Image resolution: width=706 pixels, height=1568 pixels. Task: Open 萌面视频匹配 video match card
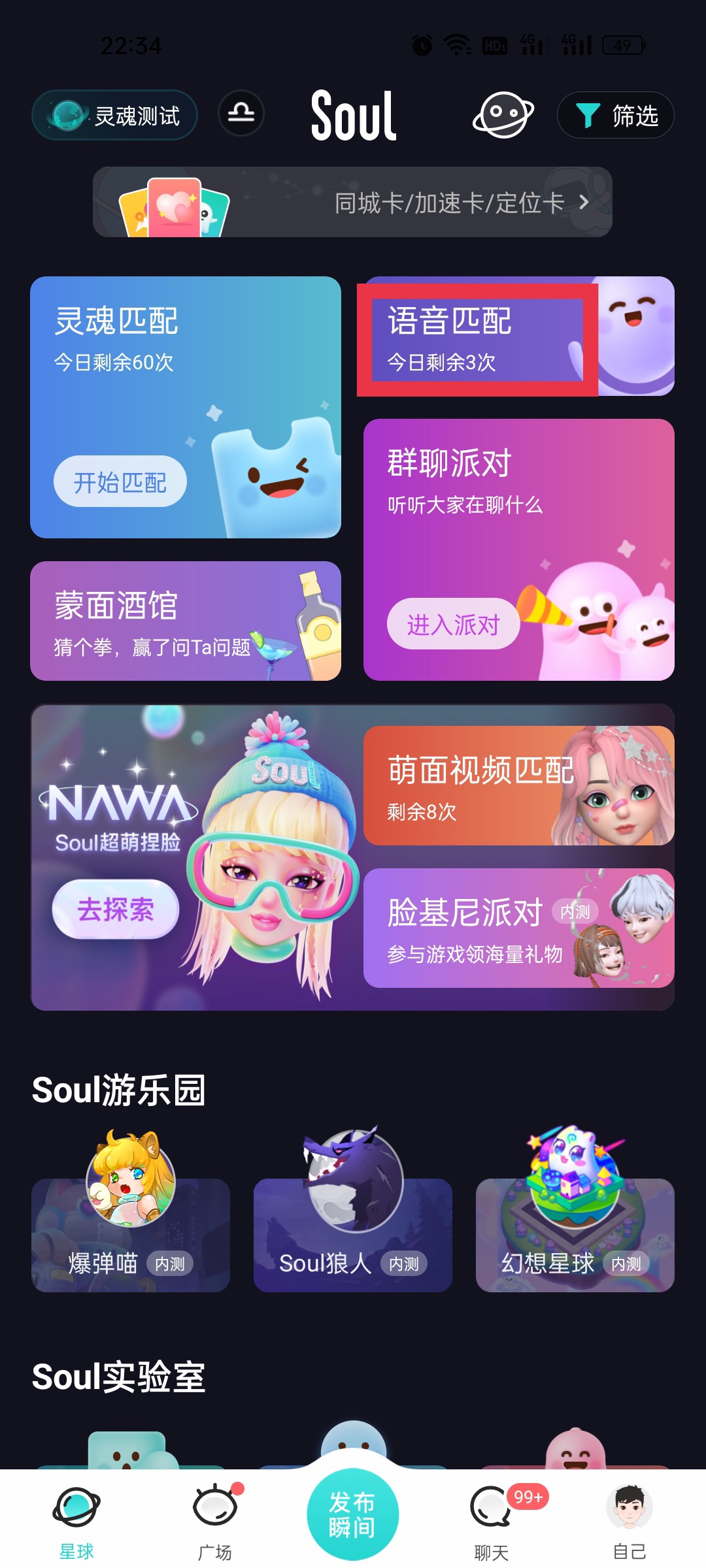(x=518, y=785)
